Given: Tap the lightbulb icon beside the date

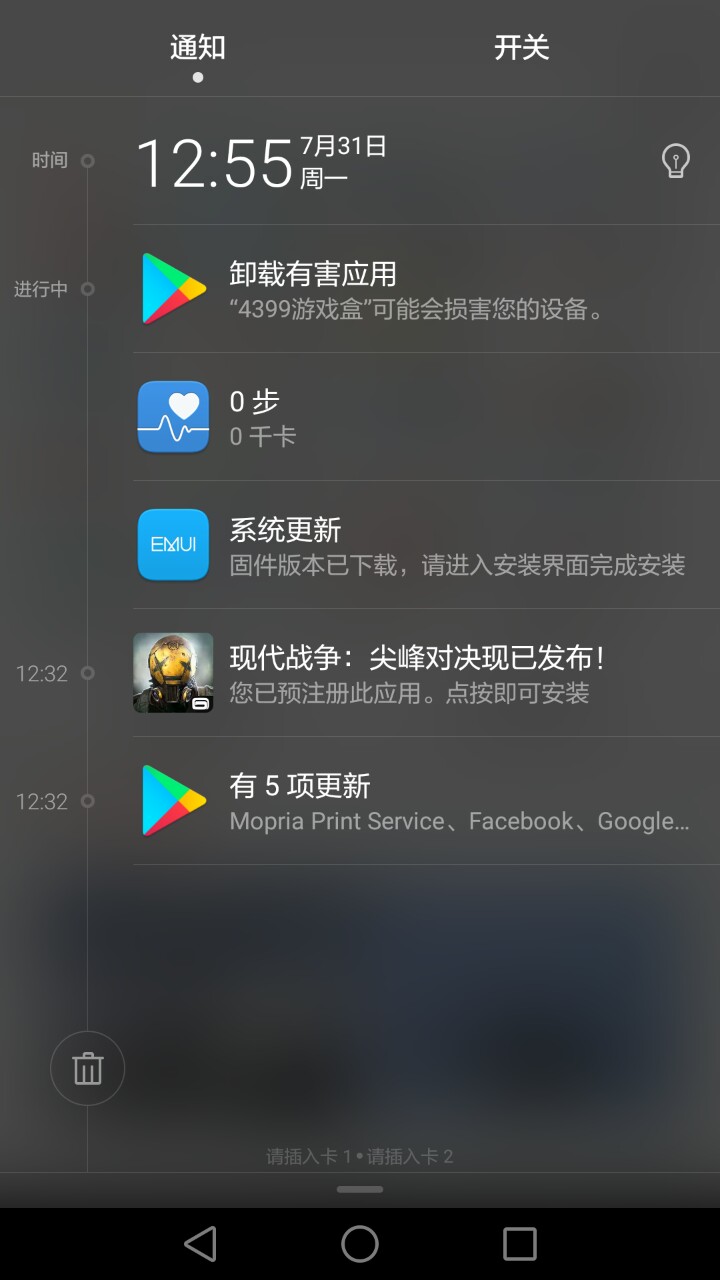Looking at the screenshot, I should point(676,161).
